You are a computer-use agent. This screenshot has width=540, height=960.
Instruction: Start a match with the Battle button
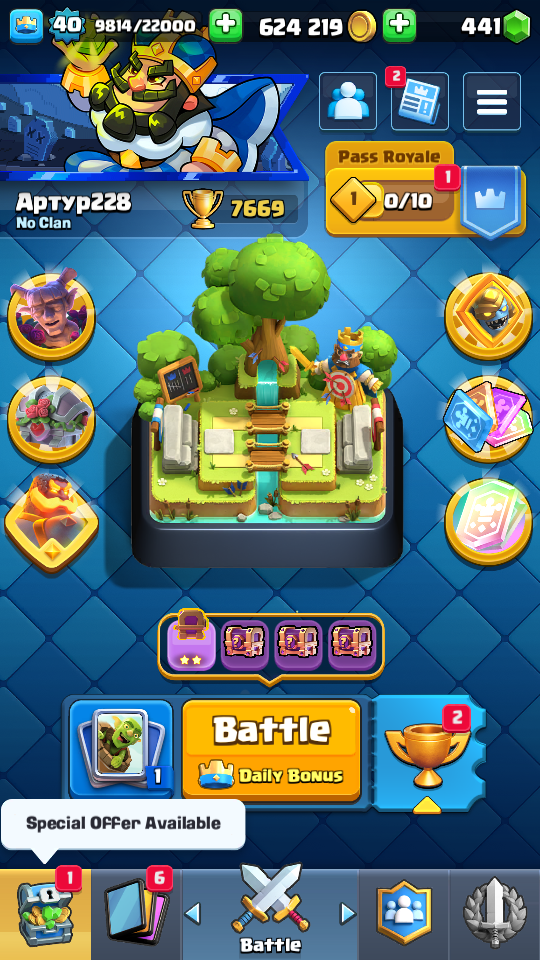pyautogui.click(x=272, y=750)
